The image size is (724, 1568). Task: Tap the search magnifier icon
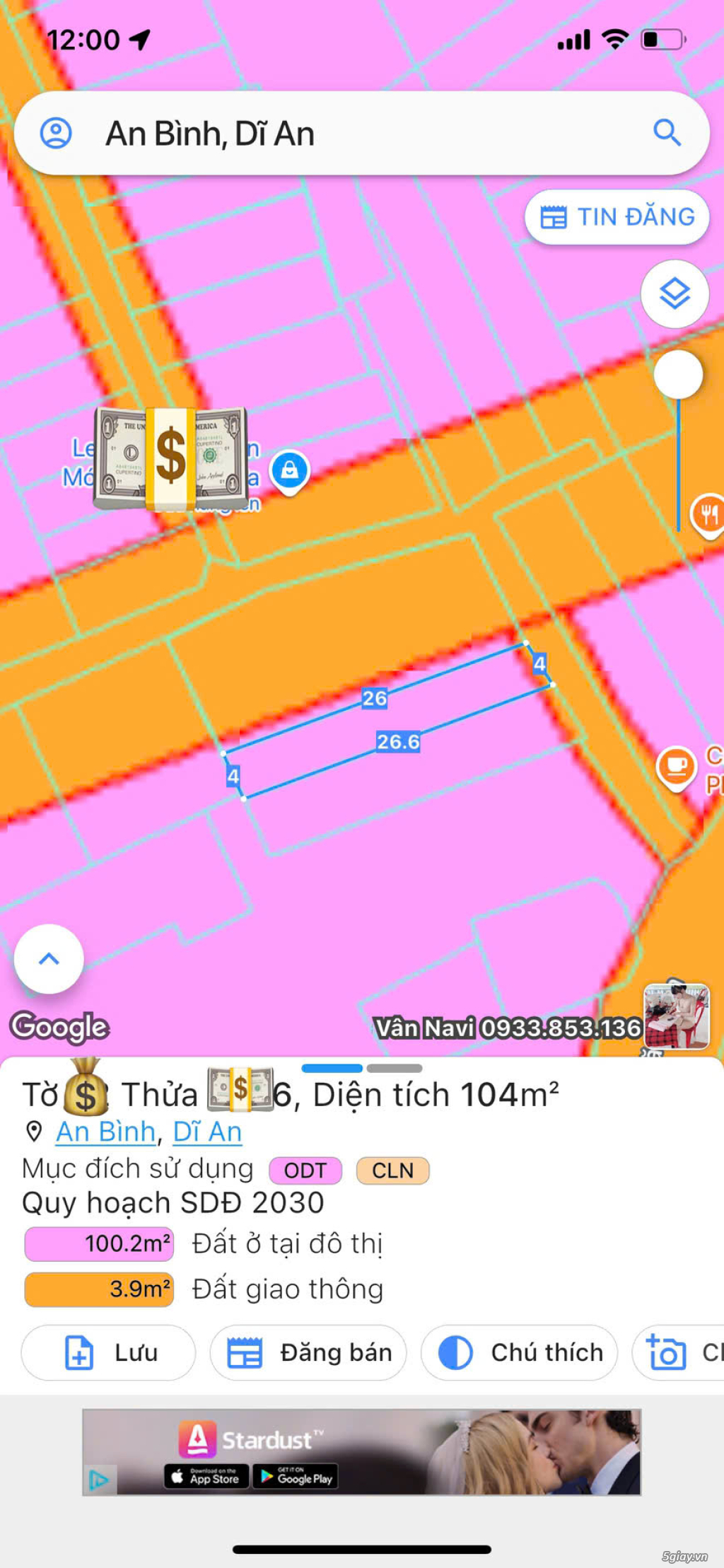click(x=667, y=132)
